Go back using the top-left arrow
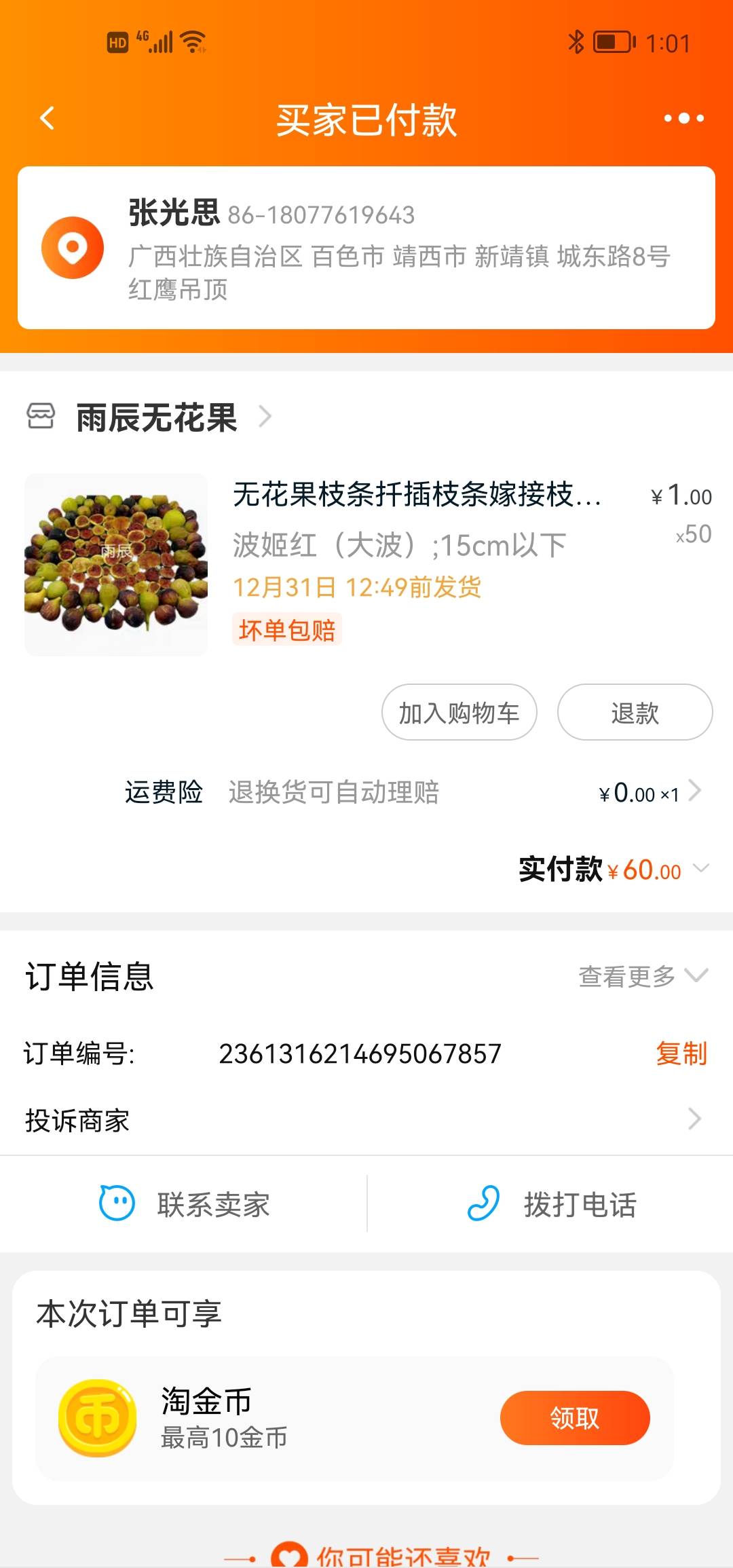The height and width of the screenshot is (1568, 733). (47, 119)
